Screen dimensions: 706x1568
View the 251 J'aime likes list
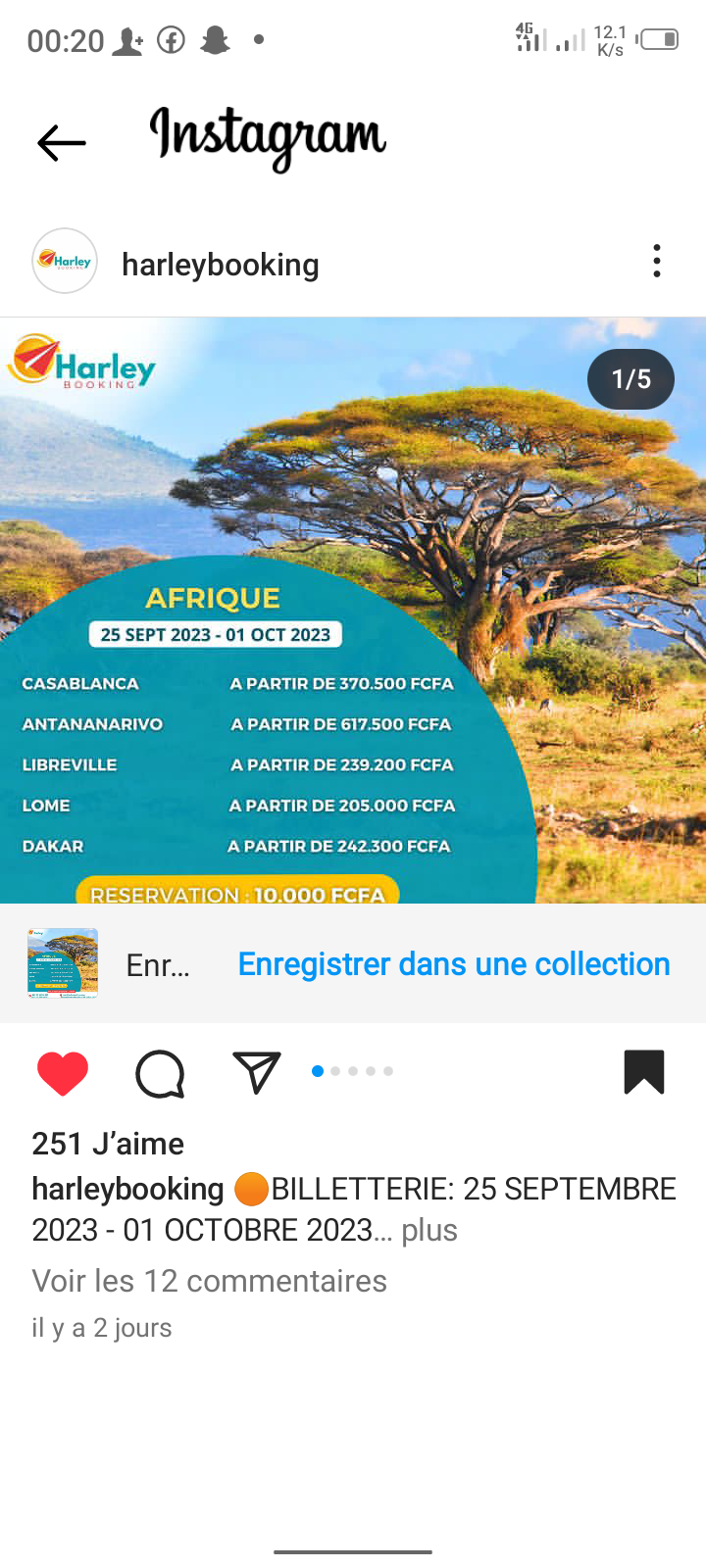click(108, 1144)
